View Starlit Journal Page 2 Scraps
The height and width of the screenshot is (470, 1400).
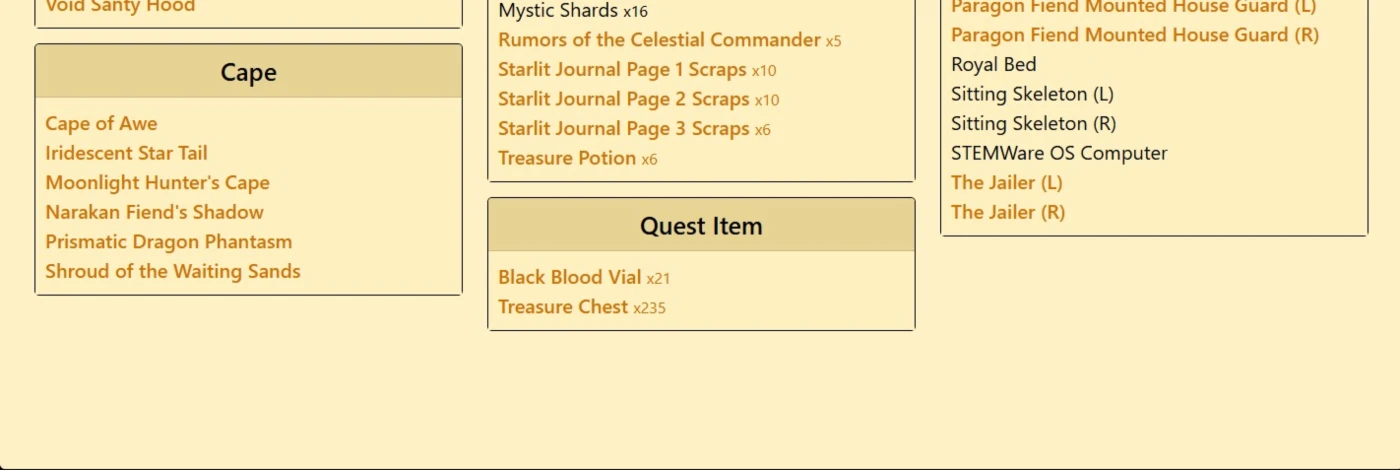click(623, 99)
